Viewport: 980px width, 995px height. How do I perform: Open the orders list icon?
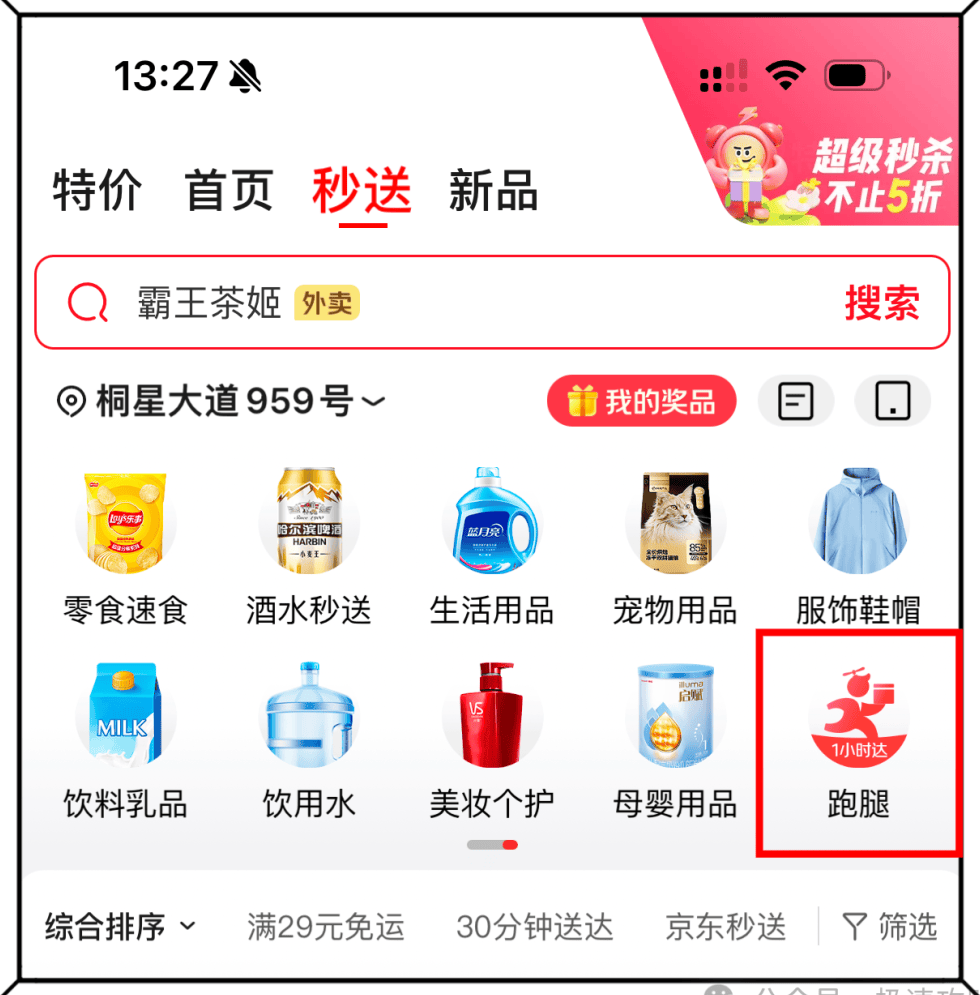[x=796, y=402]
